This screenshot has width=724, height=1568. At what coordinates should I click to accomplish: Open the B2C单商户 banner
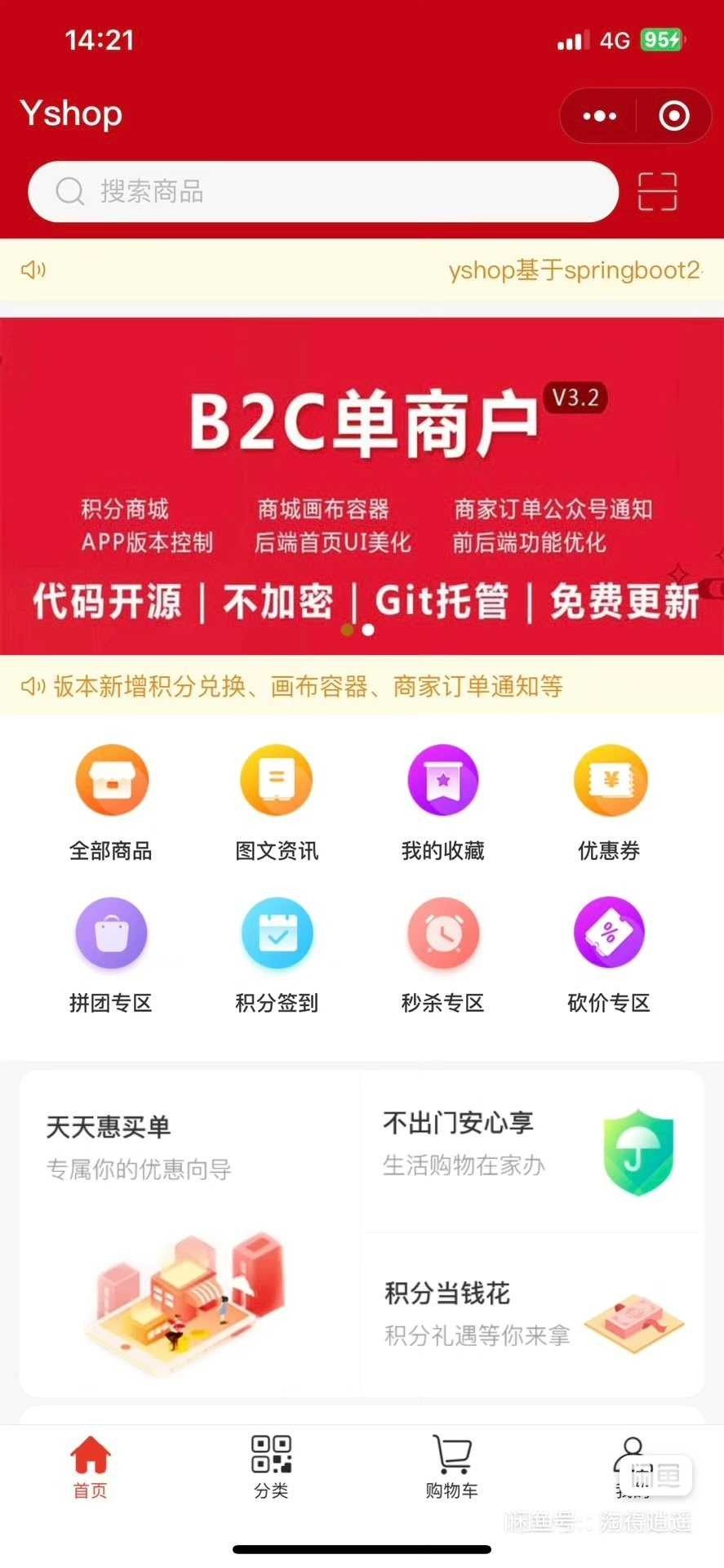click(x=362, y=486)
